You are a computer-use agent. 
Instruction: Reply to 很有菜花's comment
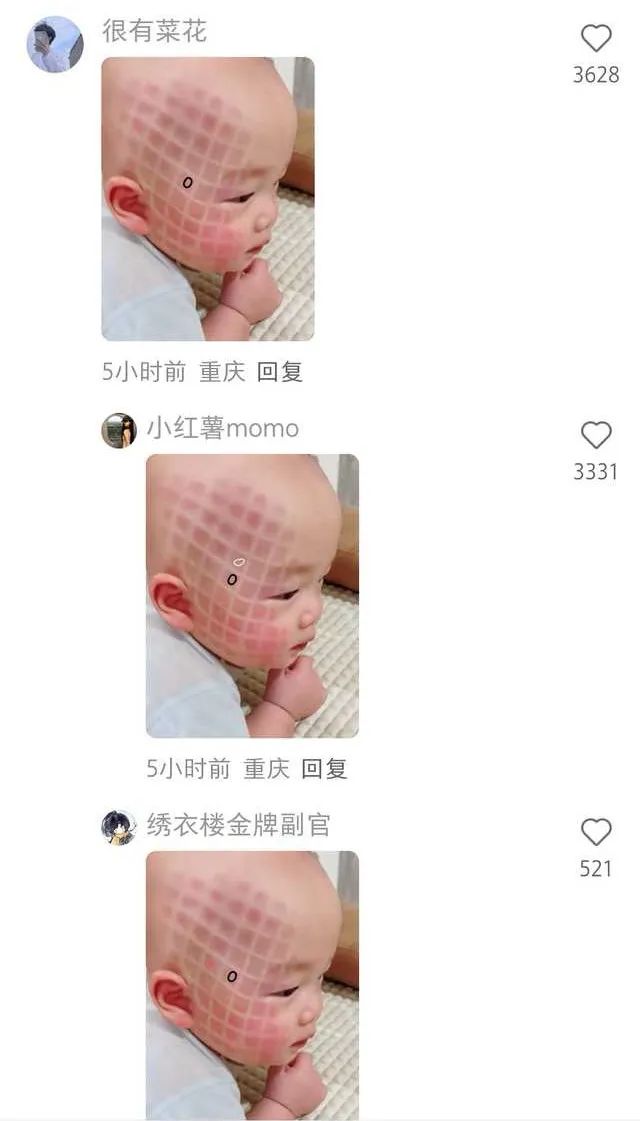click(x=280, y=372)
